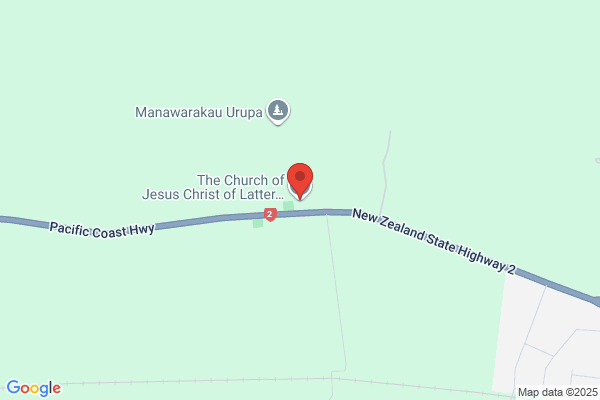Select The Church of Jesus Christ place label

(213, 187)
